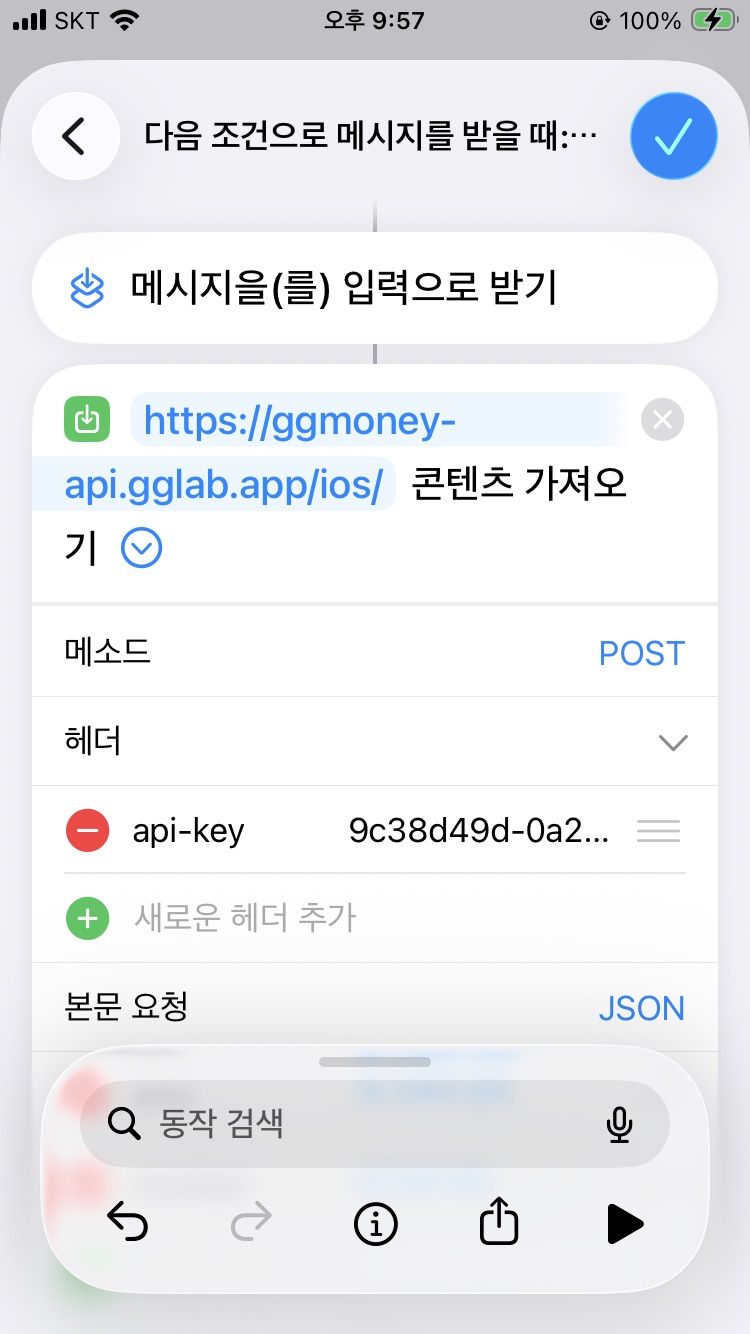Image resolution: width=750 pixels, height=1334 pixels.
Task: Collapse the 헤더 section
Action: [x=673, y=743]
